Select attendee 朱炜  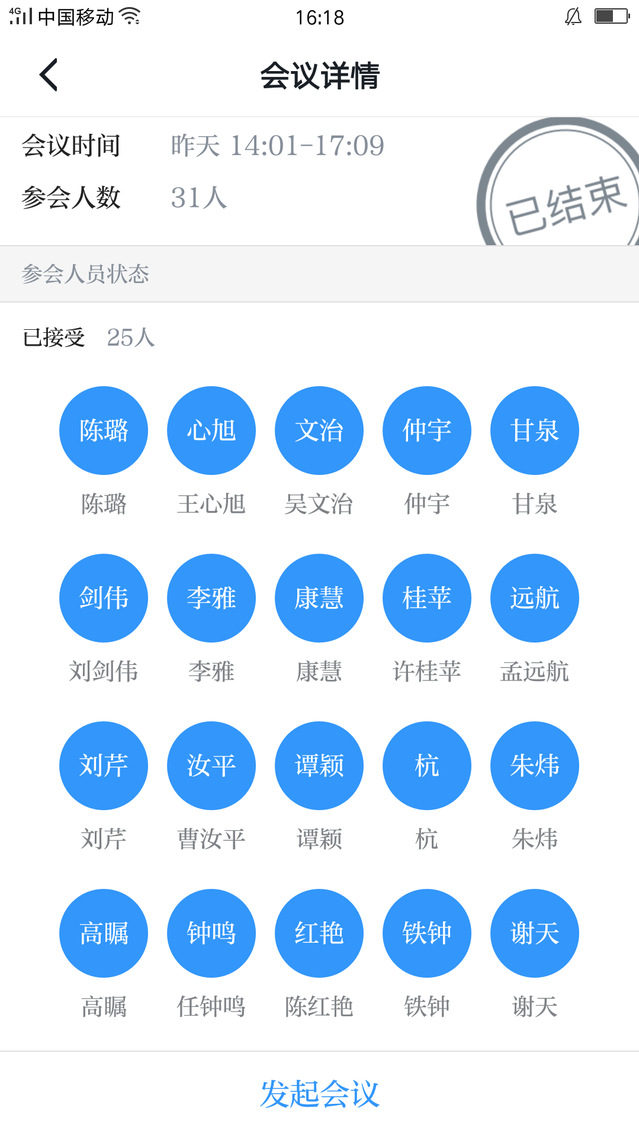pyautogui.click(x=535, y=766)
